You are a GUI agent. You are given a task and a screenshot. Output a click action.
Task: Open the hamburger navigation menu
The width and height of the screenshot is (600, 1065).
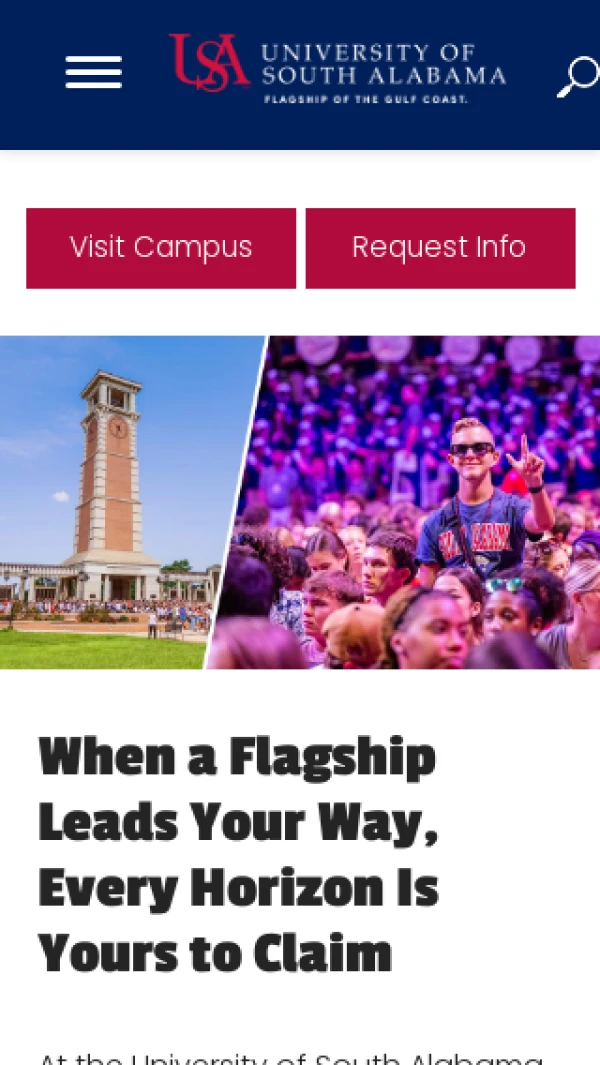(x=94, y=72)
